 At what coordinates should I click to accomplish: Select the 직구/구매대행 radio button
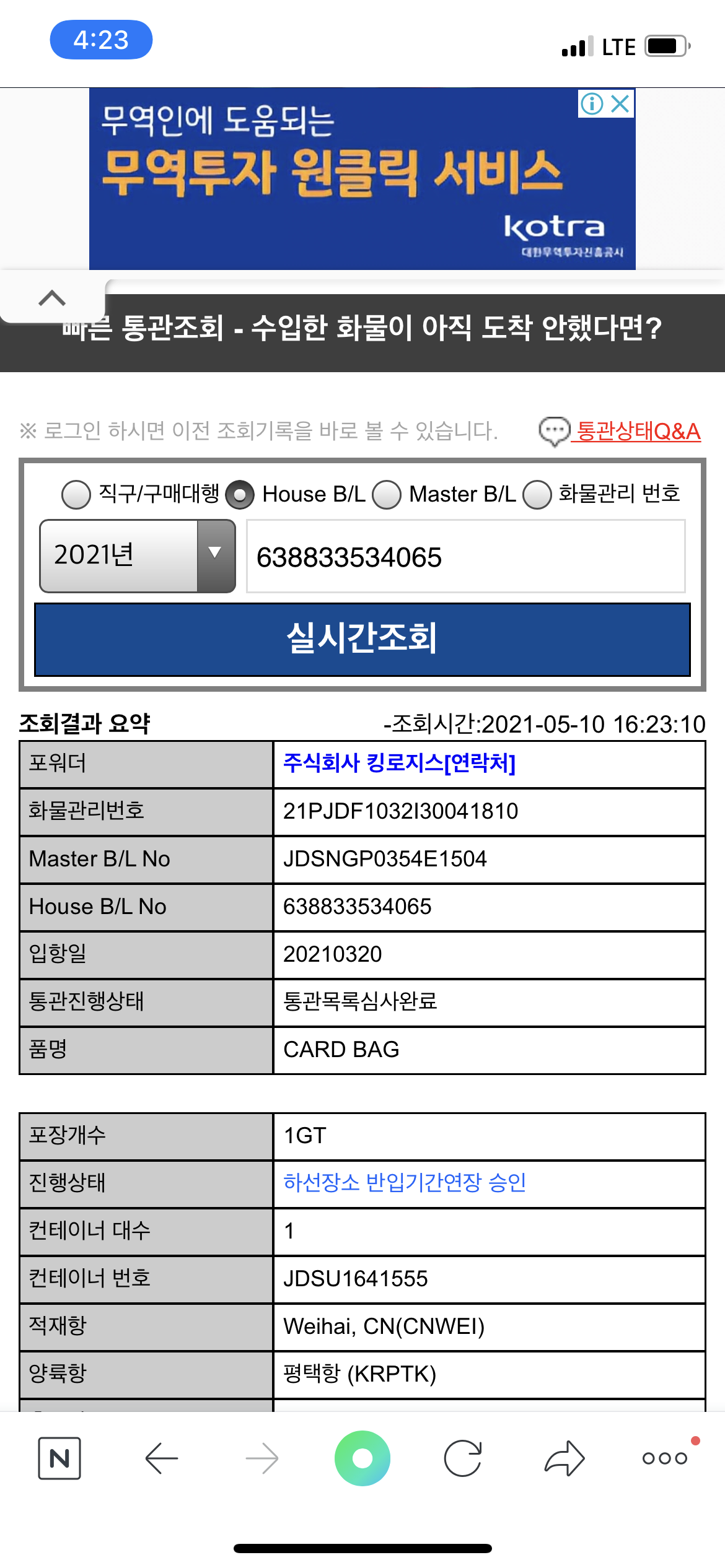tap(76, 495)
